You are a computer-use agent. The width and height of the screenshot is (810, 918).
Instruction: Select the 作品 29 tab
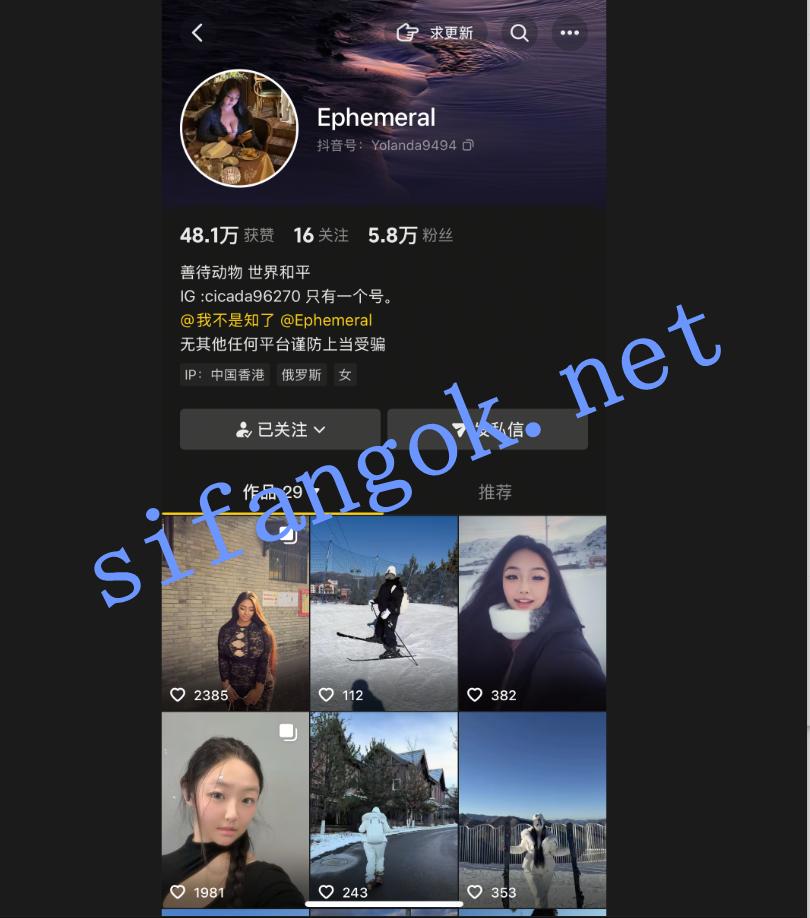(276, 492)
